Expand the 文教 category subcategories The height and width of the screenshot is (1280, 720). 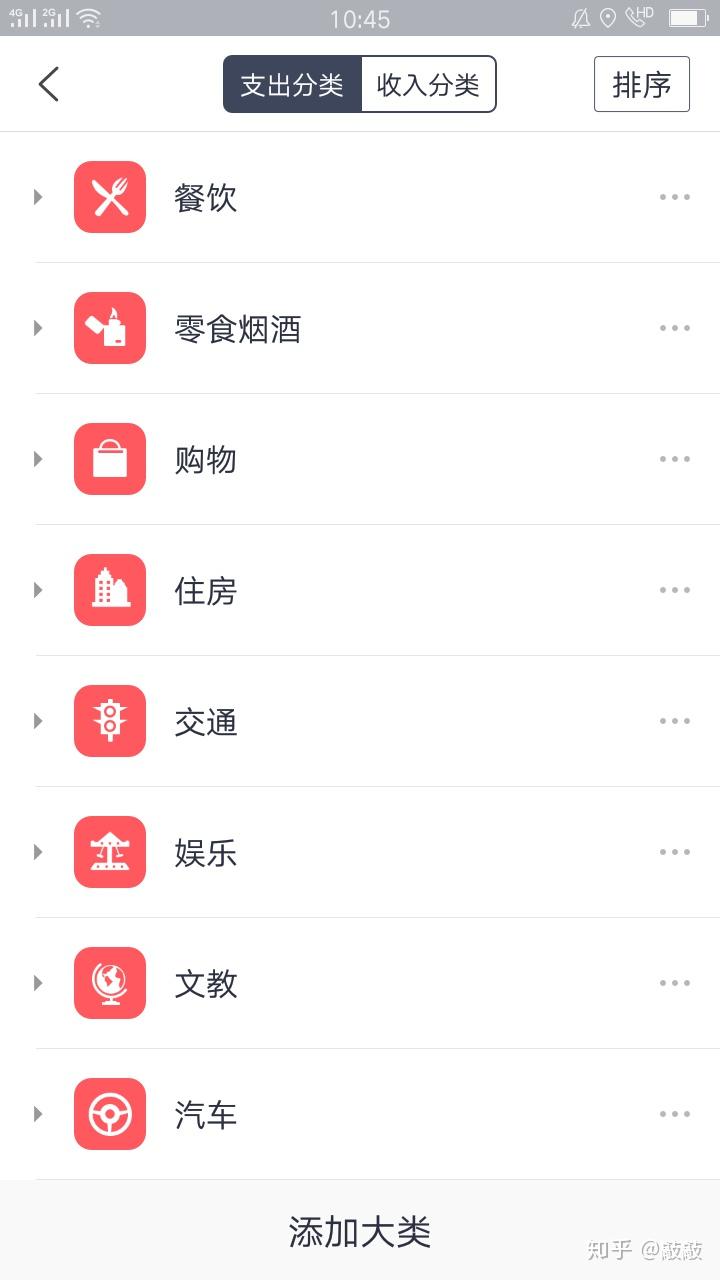click(38, 983)
